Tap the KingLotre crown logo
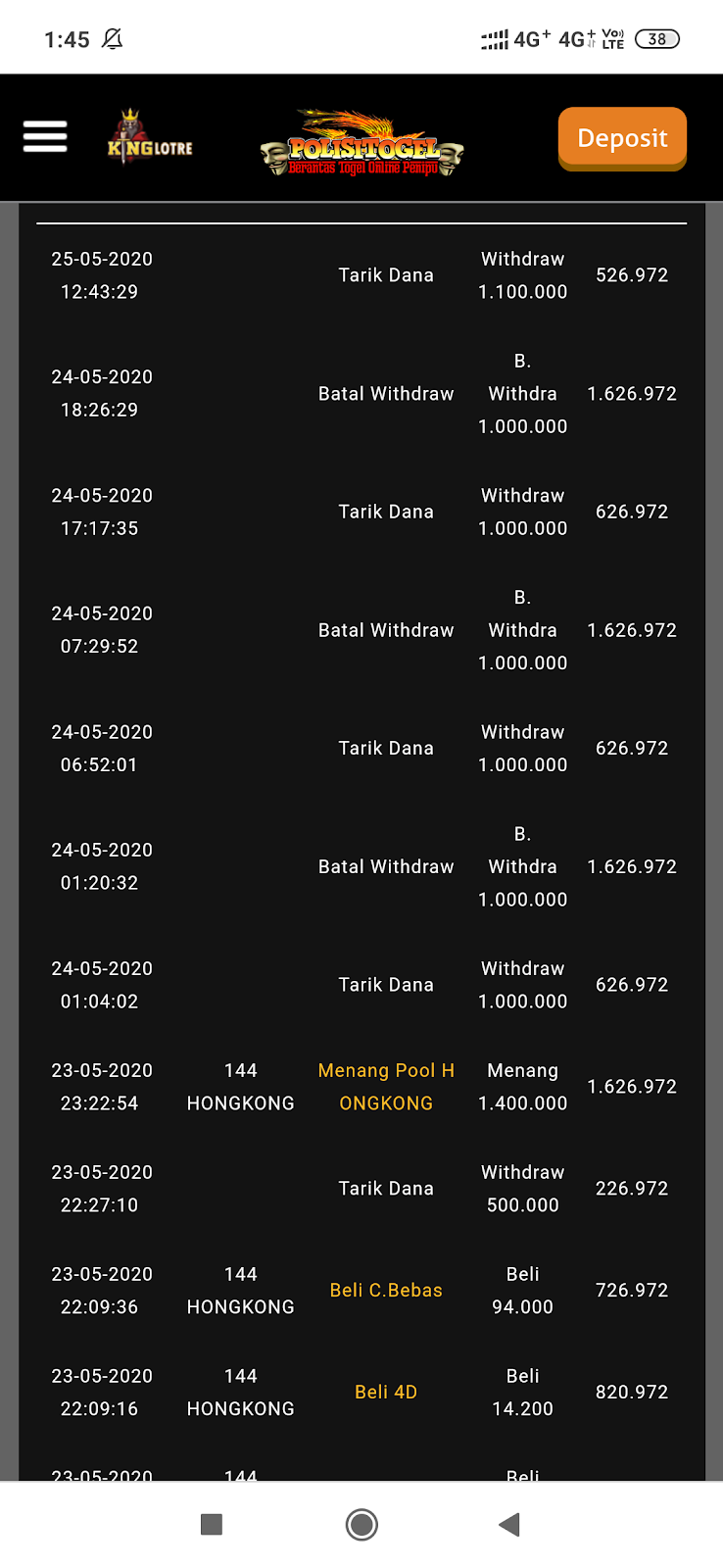The height and width of the screenshot is (1568, 723). coord(148,137)
